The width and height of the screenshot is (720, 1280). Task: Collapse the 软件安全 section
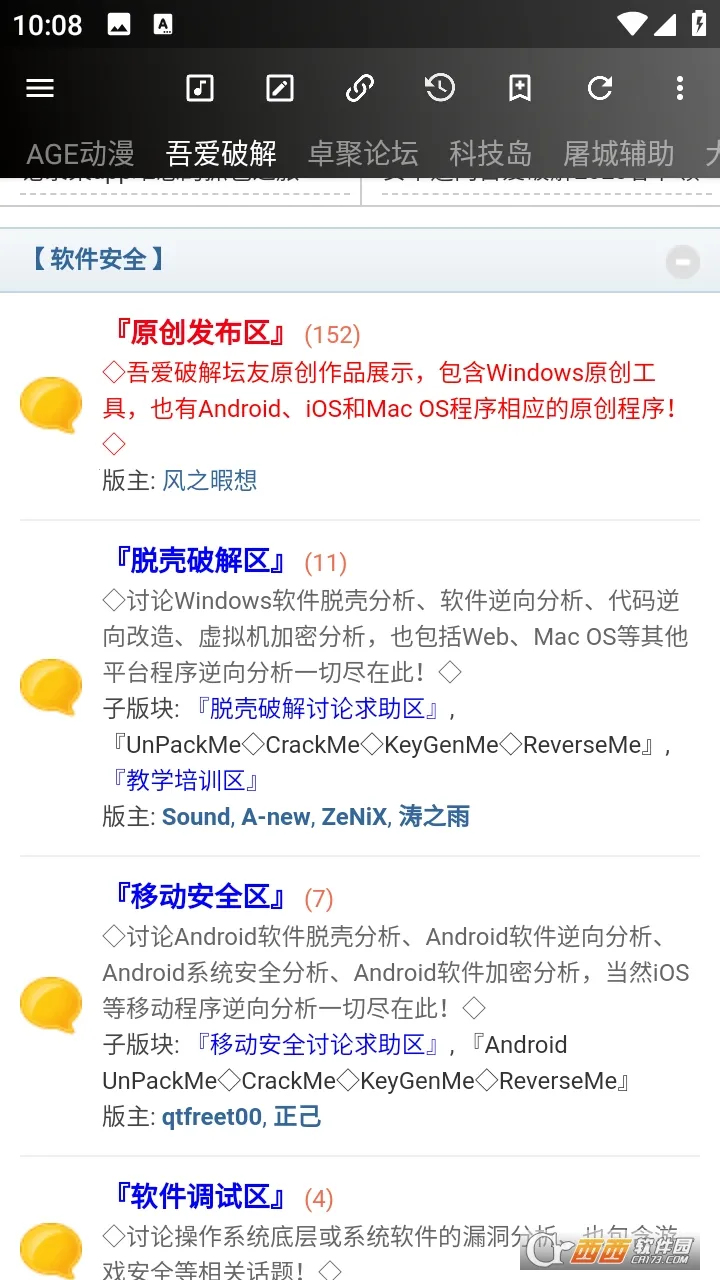[x=683, y=262]
